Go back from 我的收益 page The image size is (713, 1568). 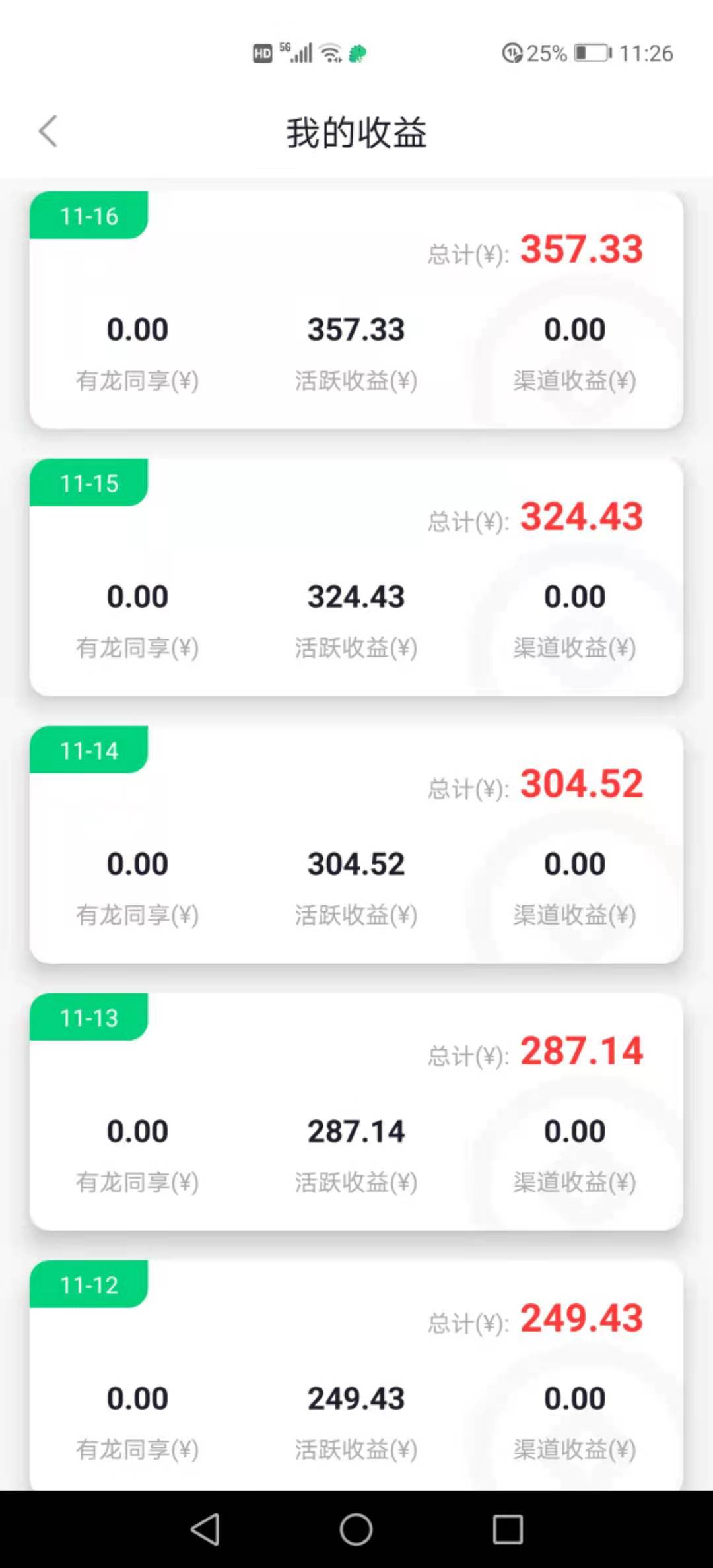pos(48,131)
